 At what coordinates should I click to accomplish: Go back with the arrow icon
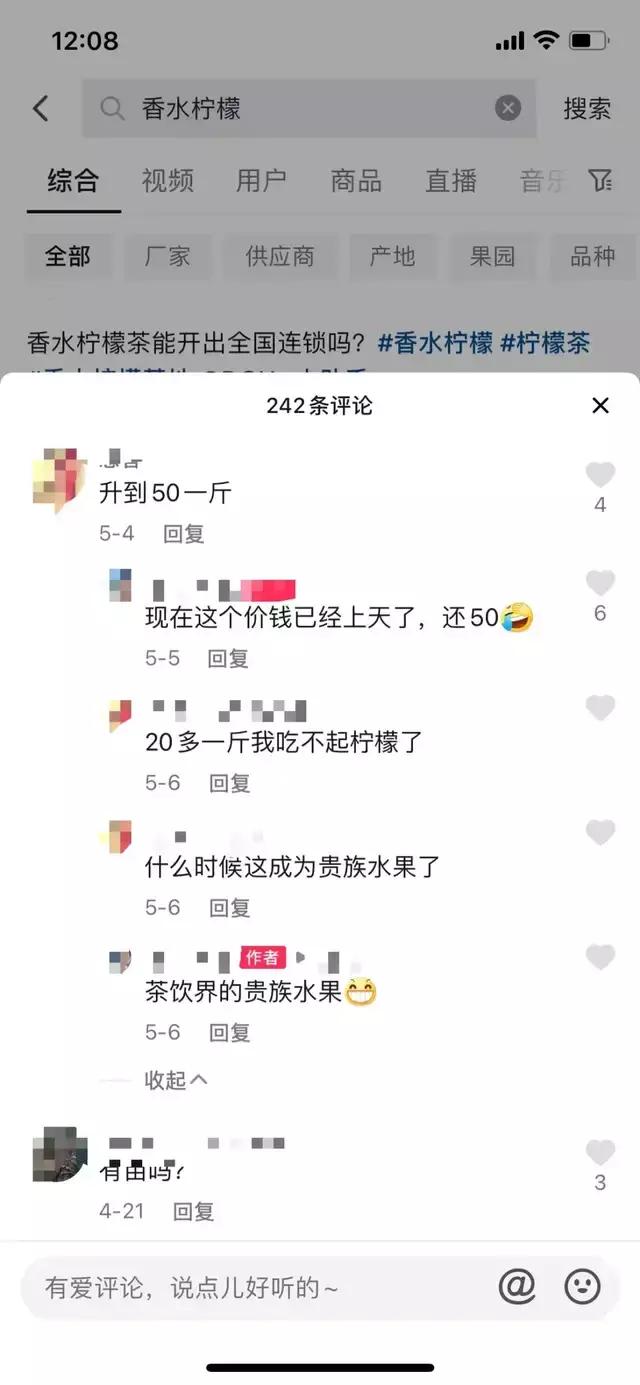coord(41,108)
